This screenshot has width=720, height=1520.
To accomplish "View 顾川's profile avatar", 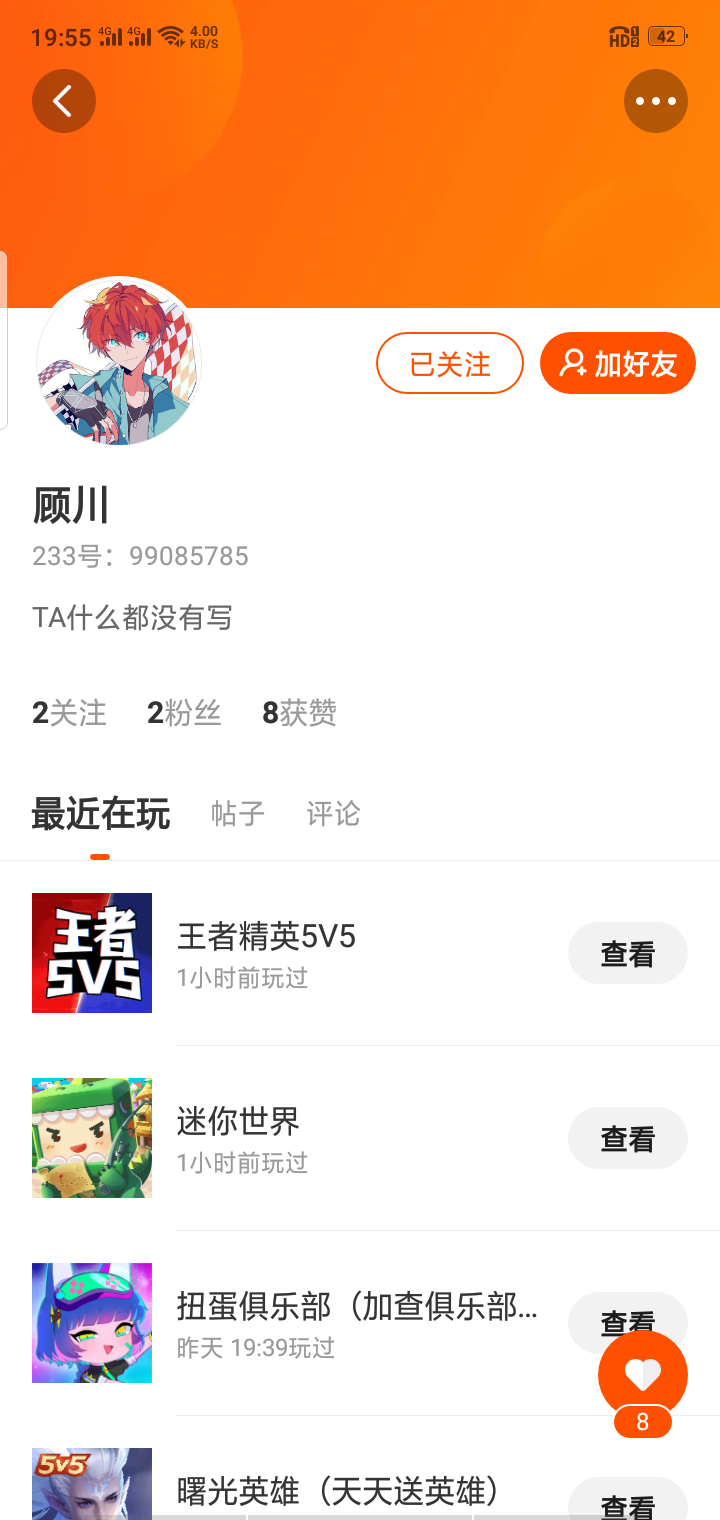I will (119, 361).
